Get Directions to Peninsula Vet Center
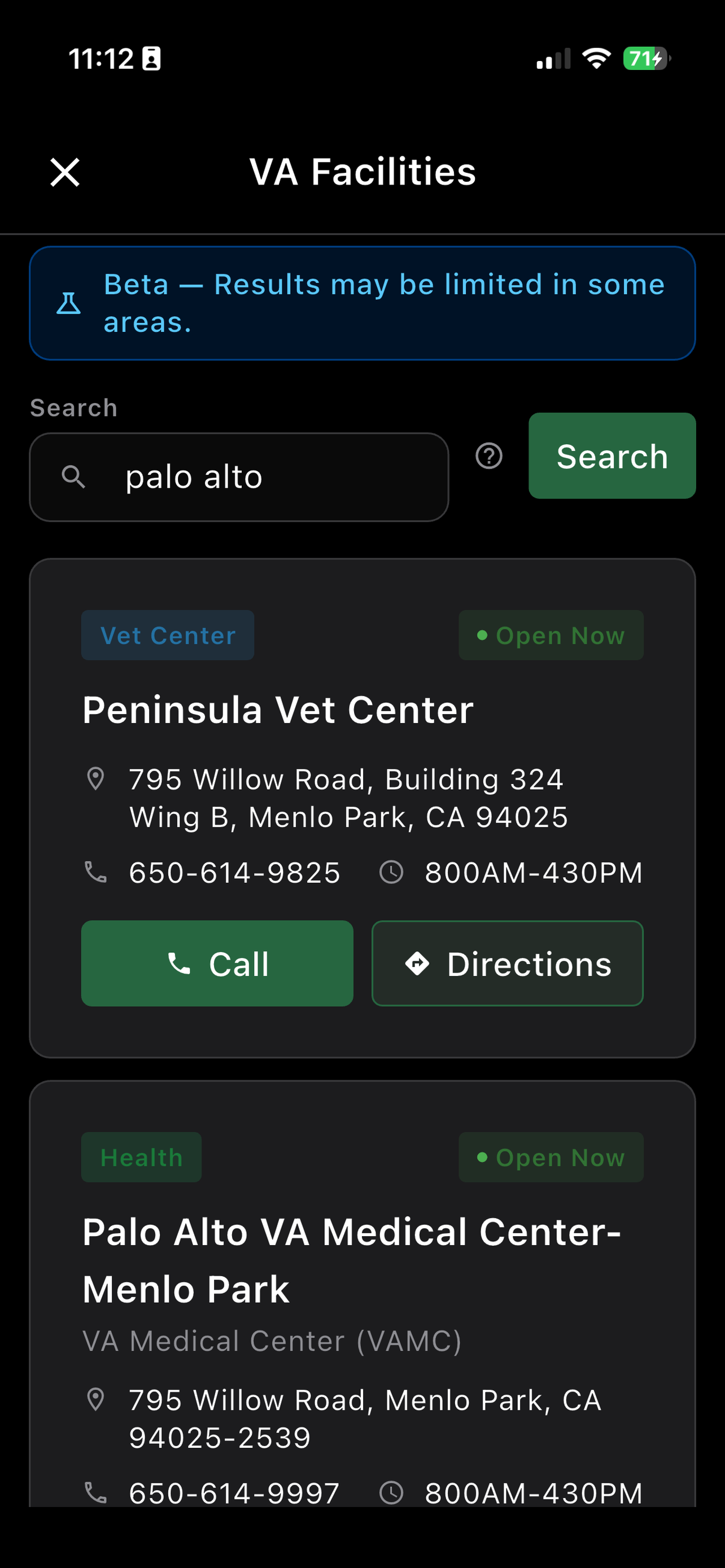Screen dimensions: 725x1568 [x=506, y=963]
